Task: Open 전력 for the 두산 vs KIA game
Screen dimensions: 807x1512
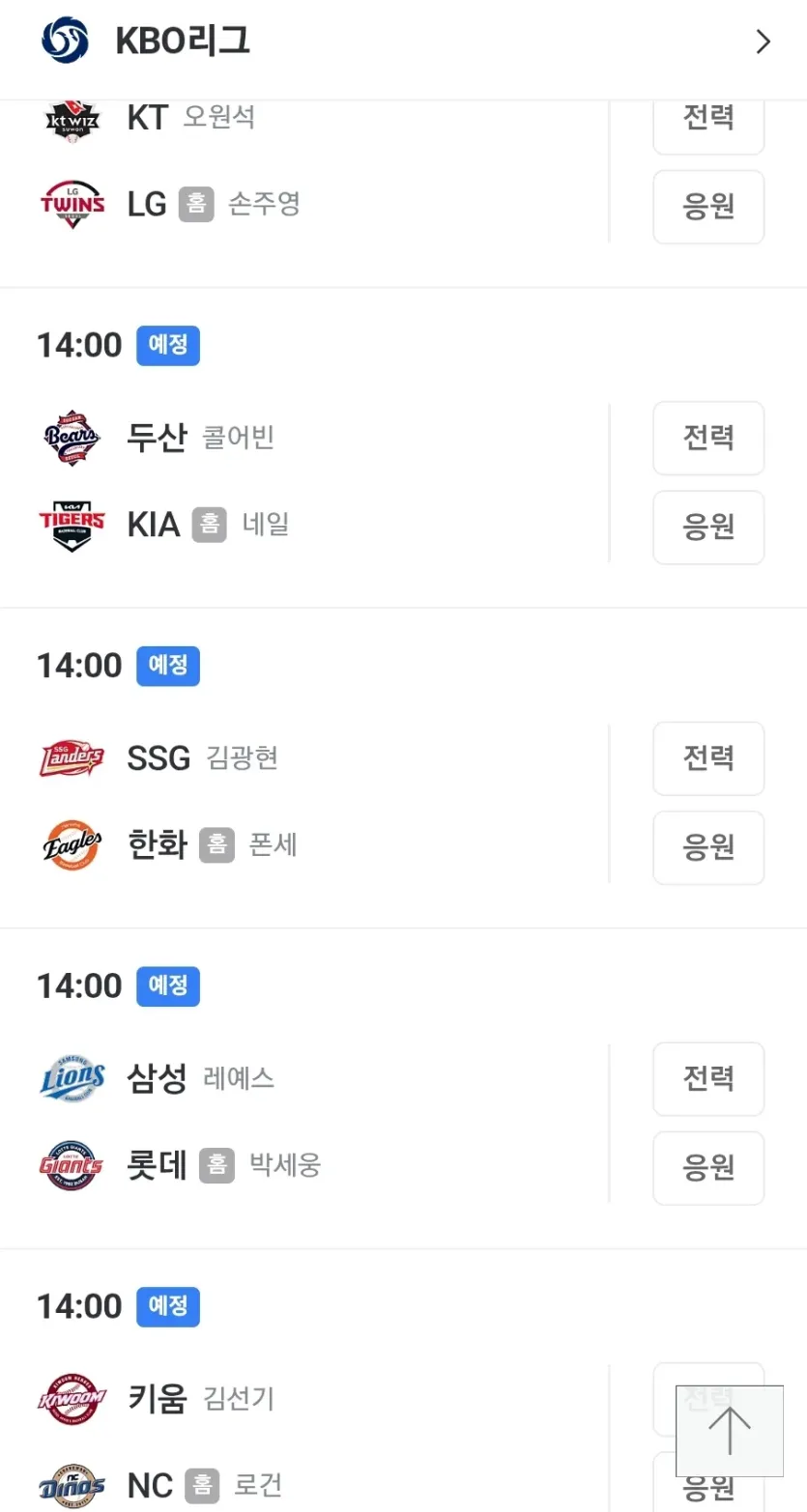Action: tap(708, 439)
